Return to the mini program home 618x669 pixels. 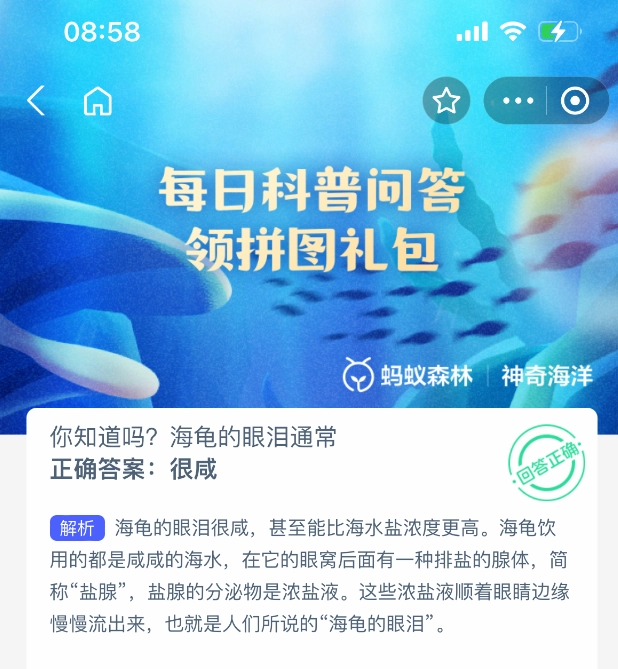97,101
